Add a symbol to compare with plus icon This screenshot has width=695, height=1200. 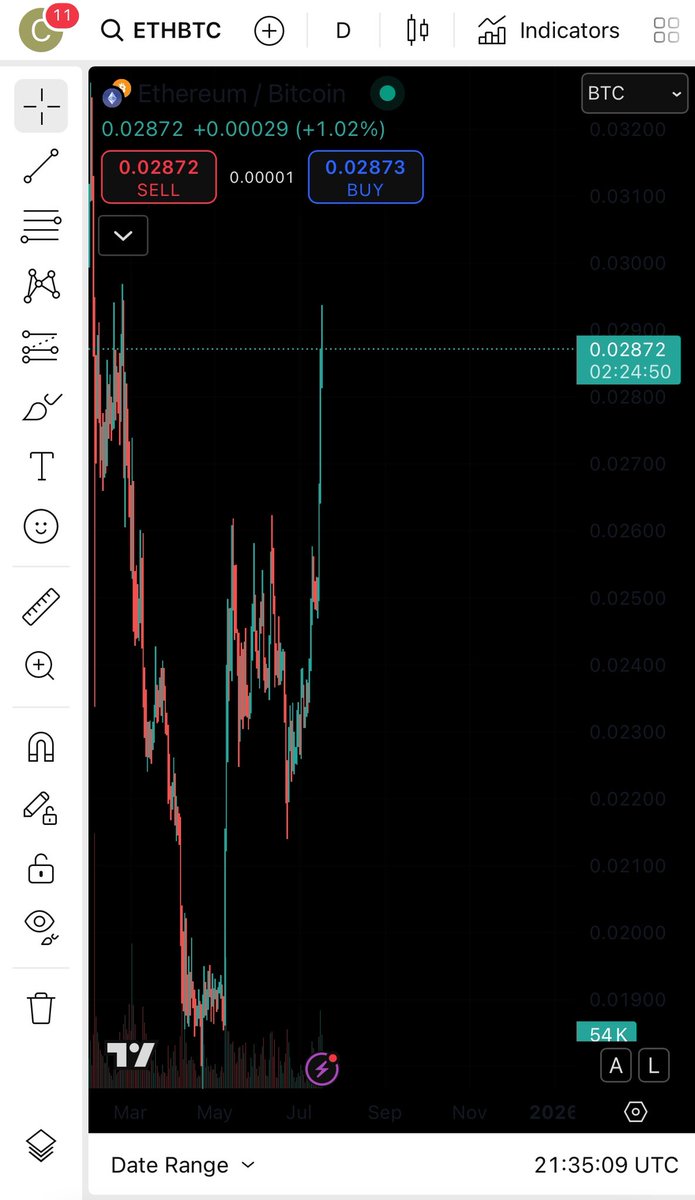tap(269, 31)
